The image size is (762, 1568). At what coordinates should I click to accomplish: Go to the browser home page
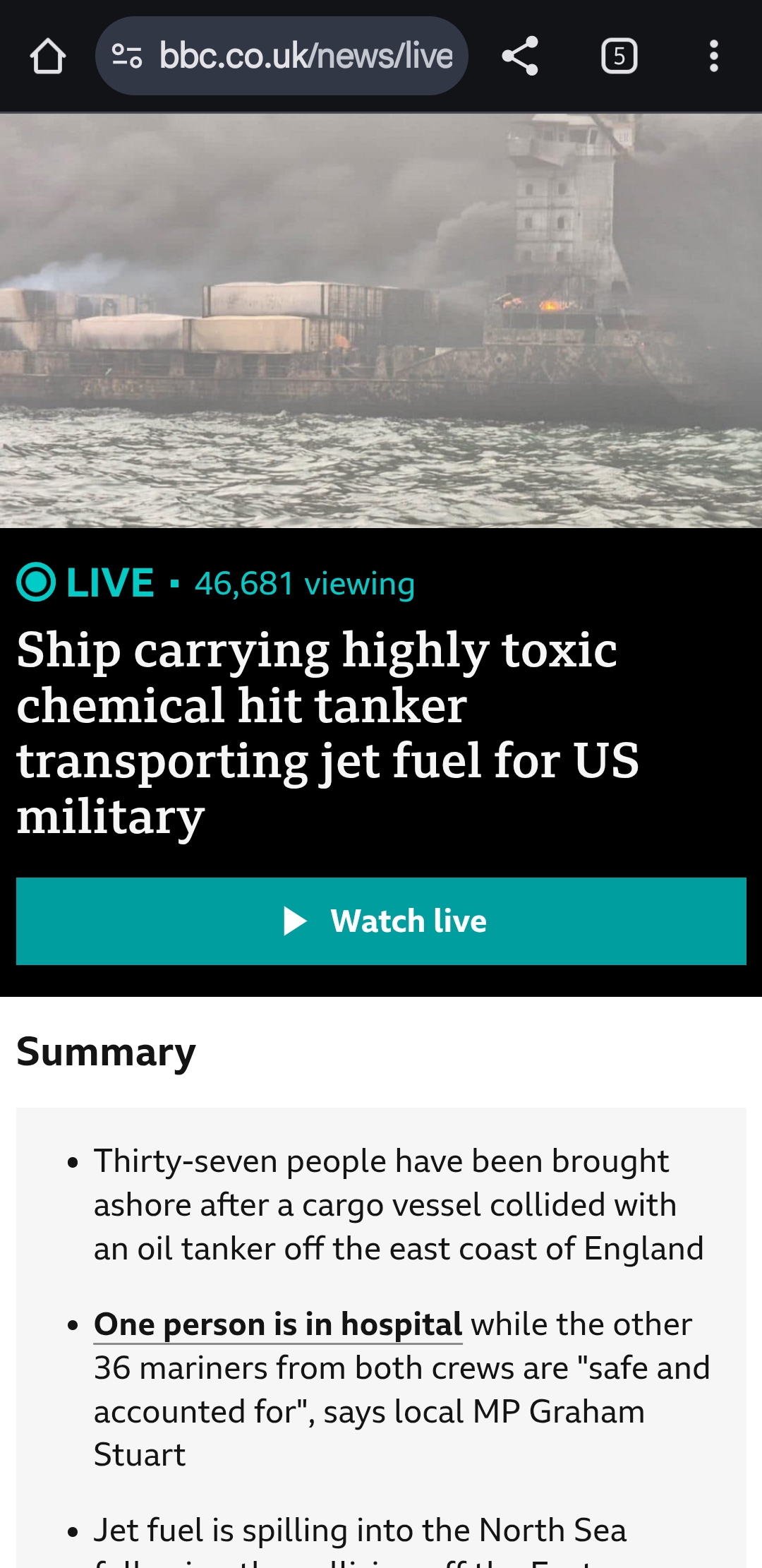tap(48, 56)
